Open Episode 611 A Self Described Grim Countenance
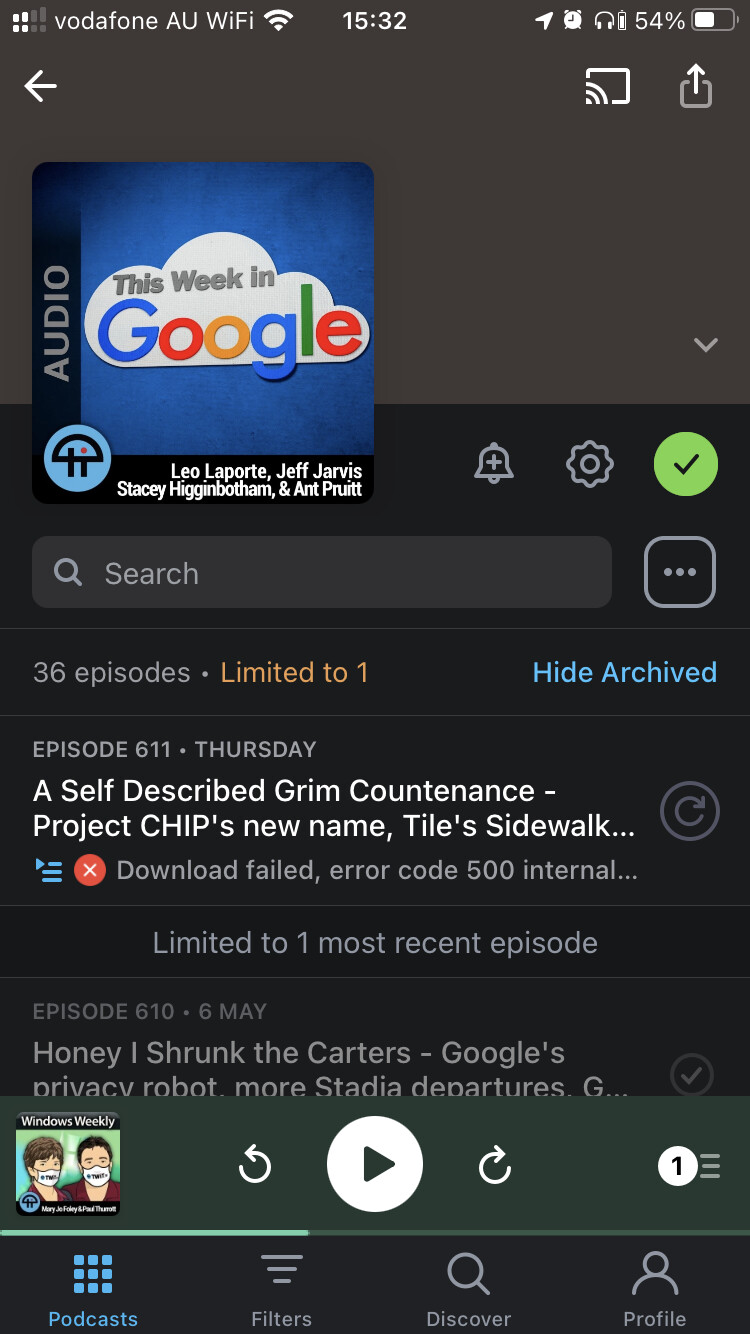Screen dimensions: 750x1334 [334, 808]
